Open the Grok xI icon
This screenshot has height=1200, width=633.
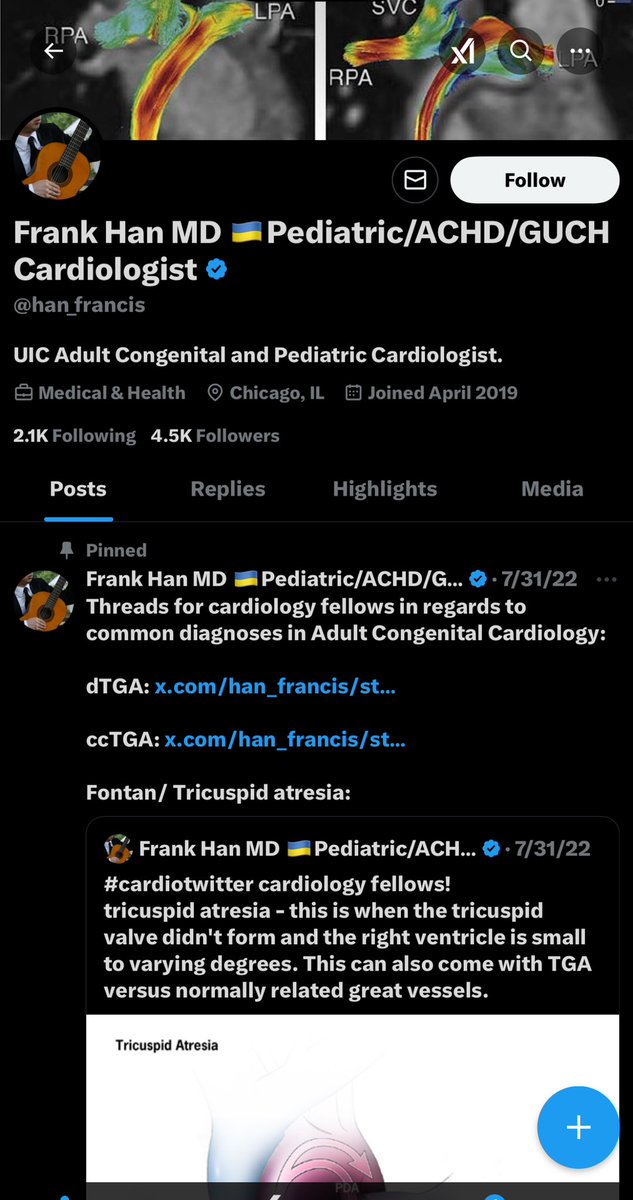point(463,51)
